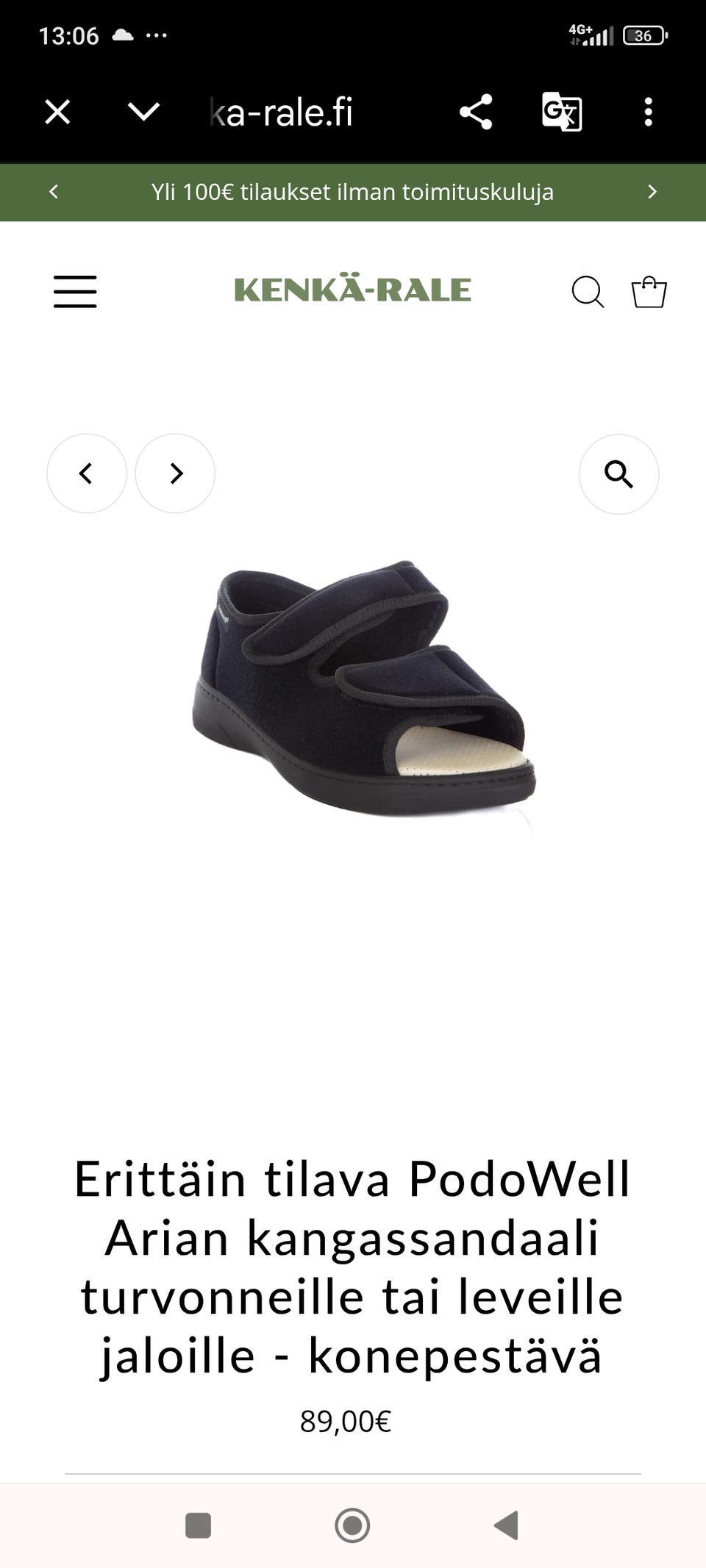The width and height of the screenshot is (706, 1568).
Task: Zoom the product image with magnifier
Action: point(619,474)
